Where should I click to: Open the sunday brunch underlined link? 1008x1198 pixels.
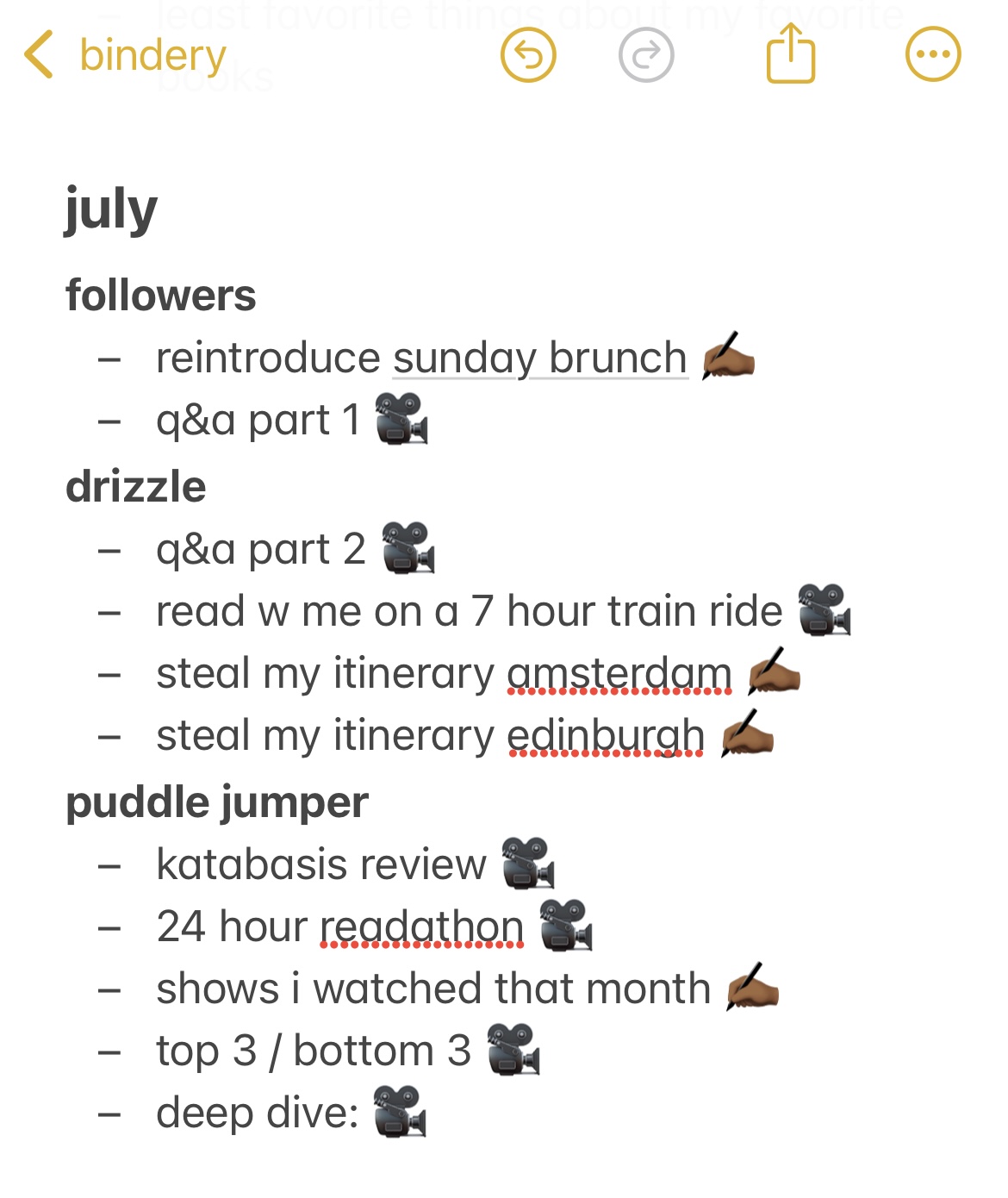click(x=540, y=359)
